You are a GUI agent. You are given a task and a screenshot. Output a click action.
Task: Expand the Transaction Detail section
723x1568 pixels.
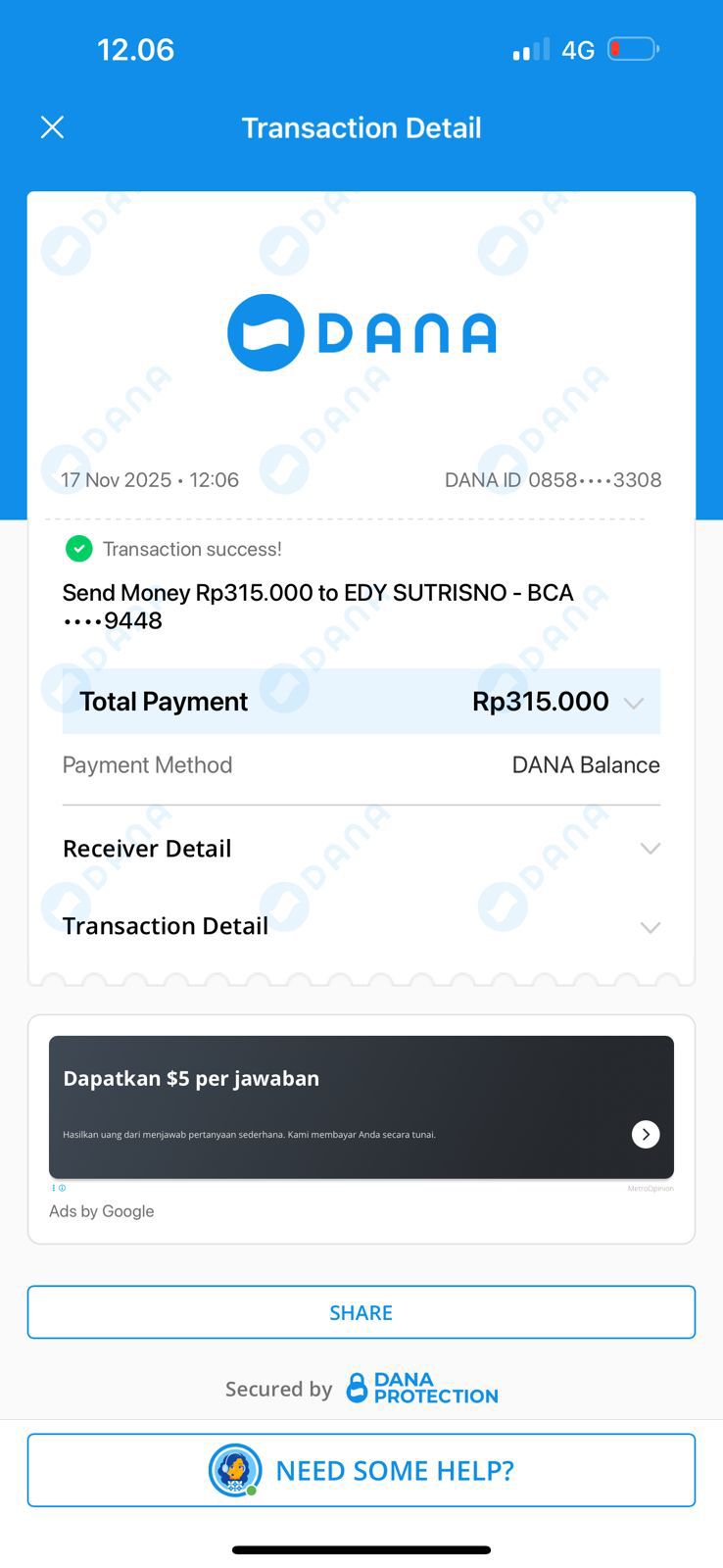(x=650, y=927)
